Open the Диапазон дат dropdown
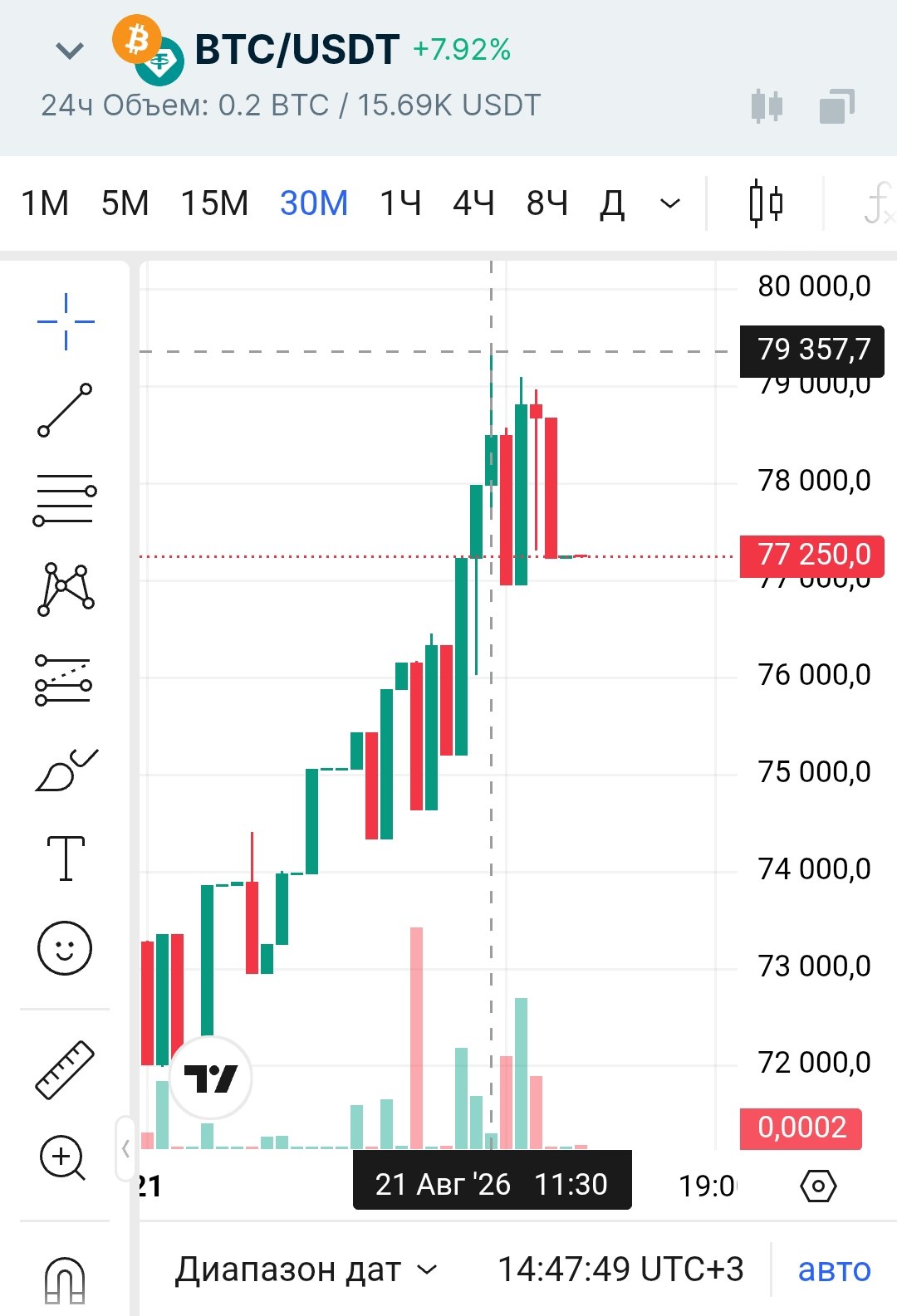Screen dimensions: 897x1316 pyautogui.click(x=306, y=1270)
